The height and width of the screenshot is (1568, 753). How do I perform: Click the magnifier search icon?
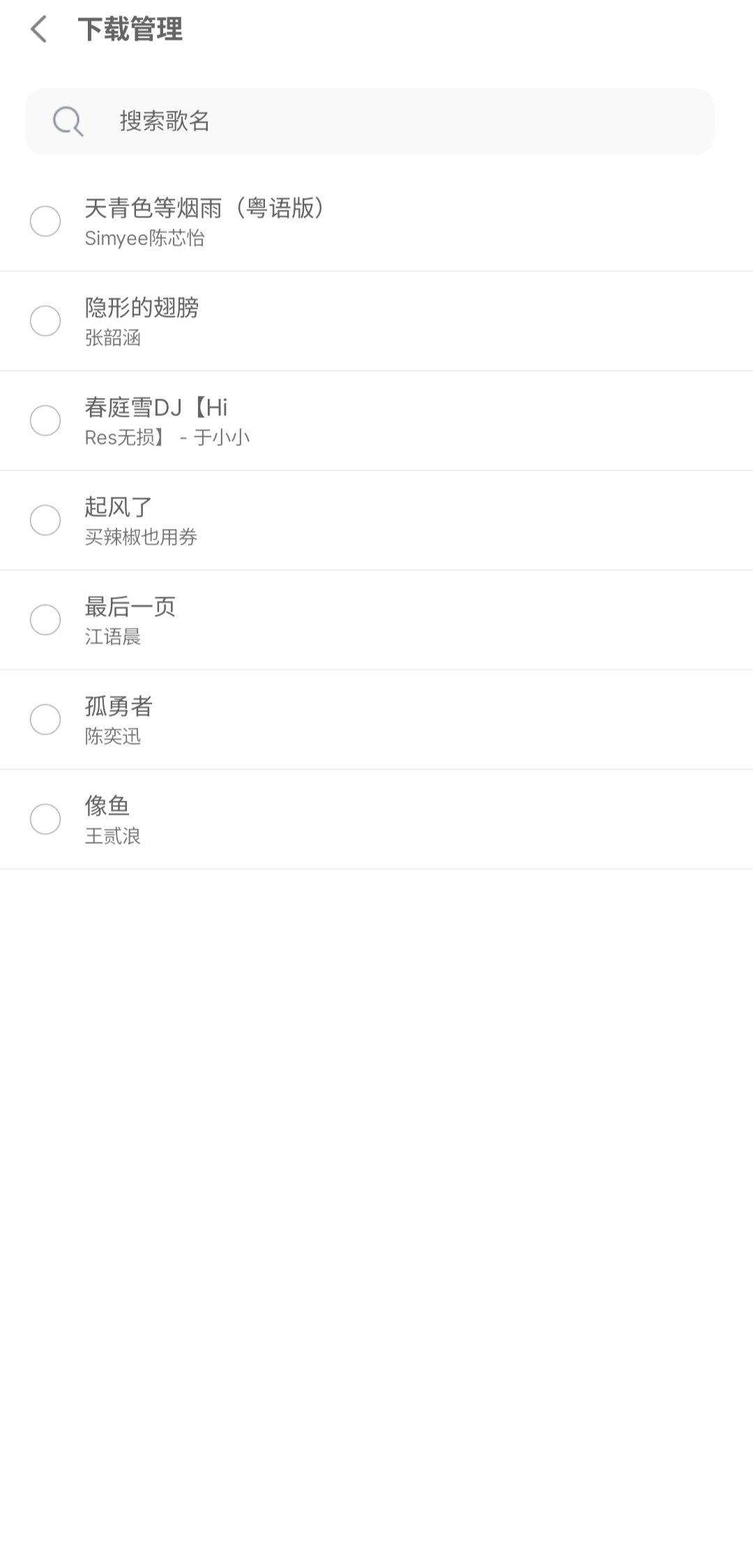click(66, 121)
